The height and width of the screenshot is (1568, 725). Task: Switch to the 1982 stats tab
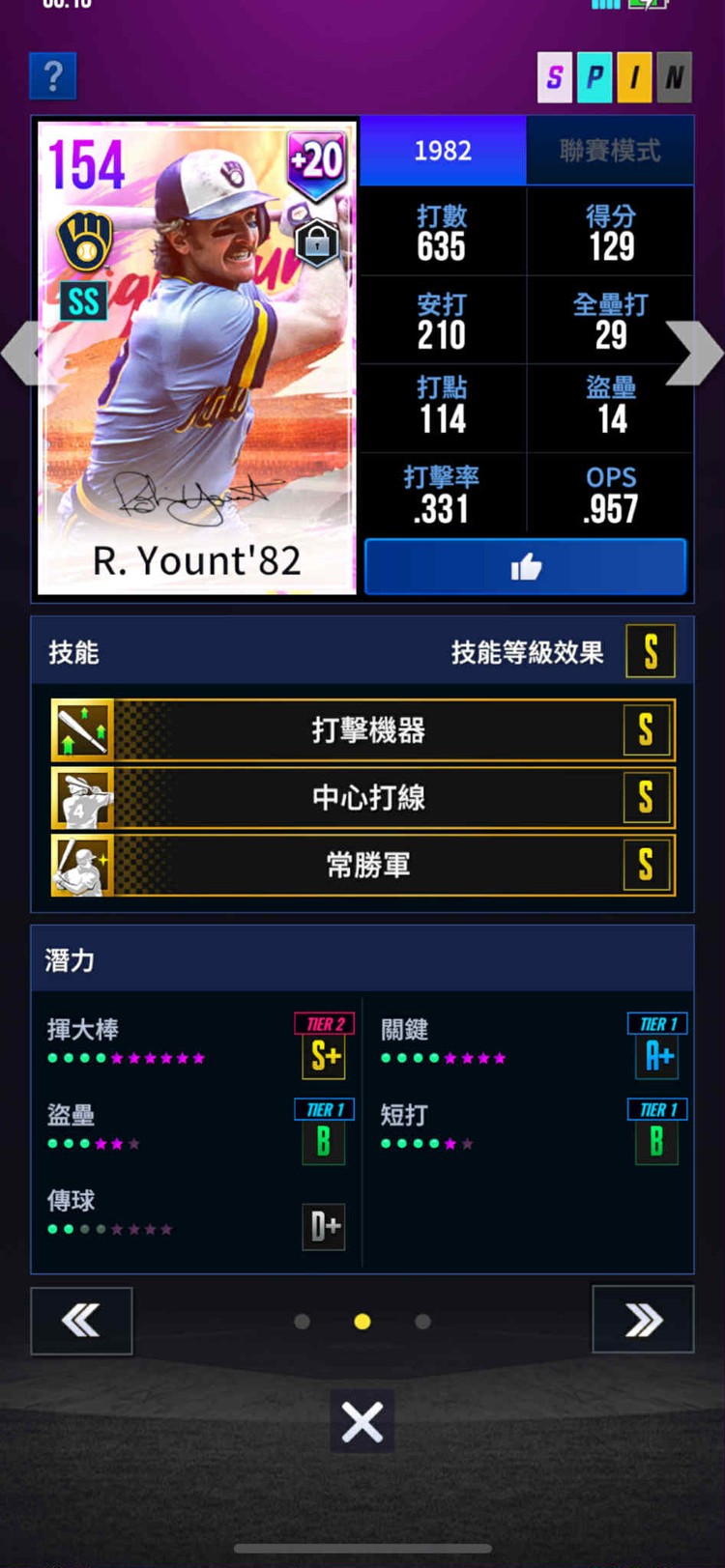coord(443,151)
